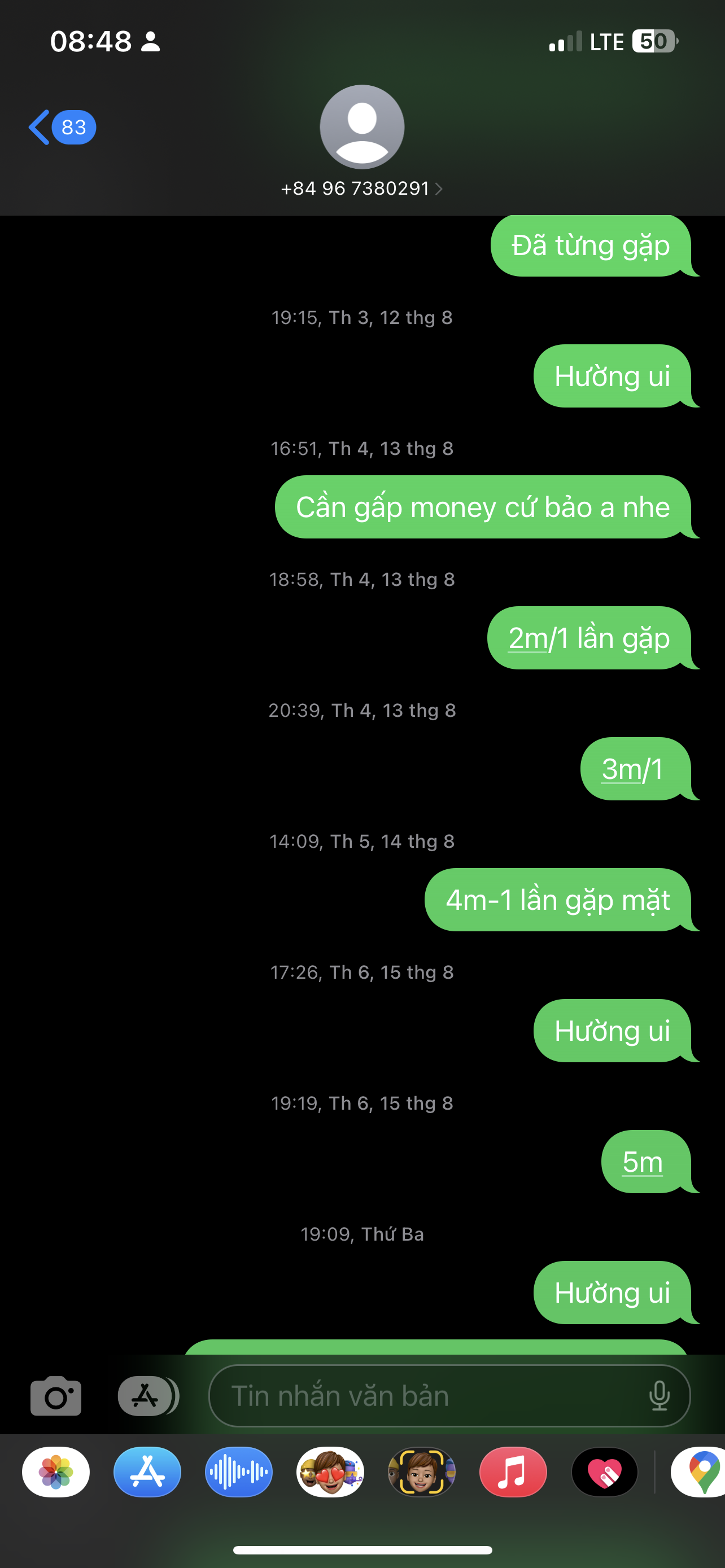Screen dimensions: 725x1568
Task: Open Memoji stickers
Action: [x=330, y=1473]
